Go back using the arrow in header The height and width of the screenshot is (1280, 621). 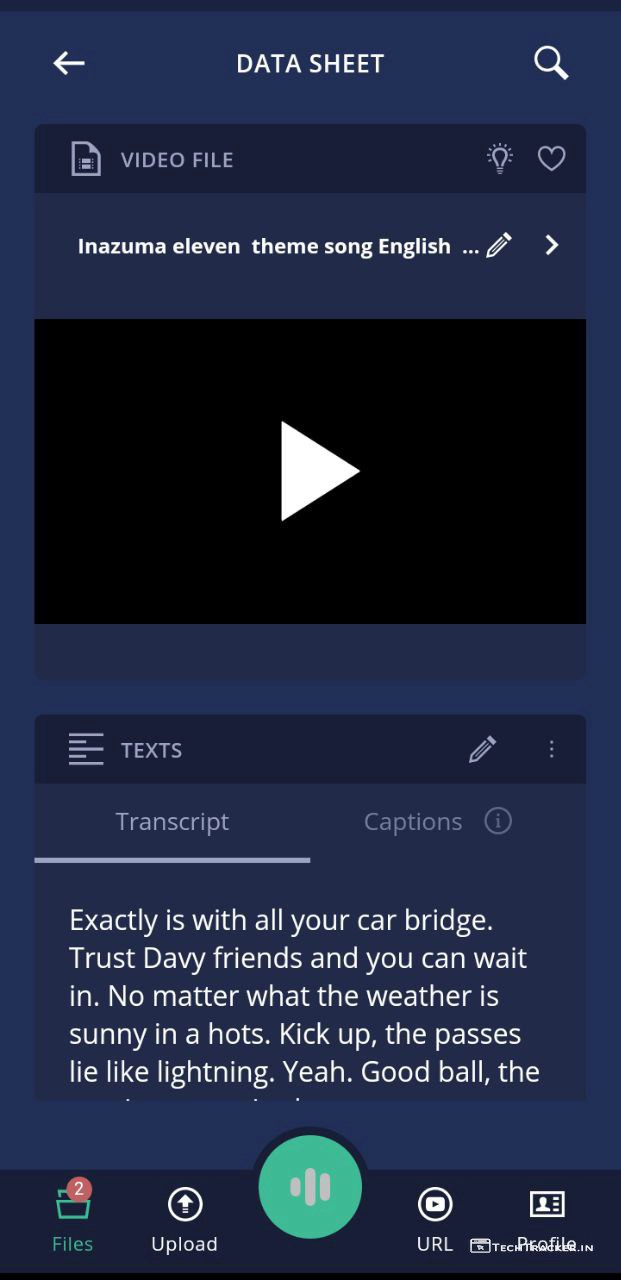pyautogui.click(x=69, y=63)
